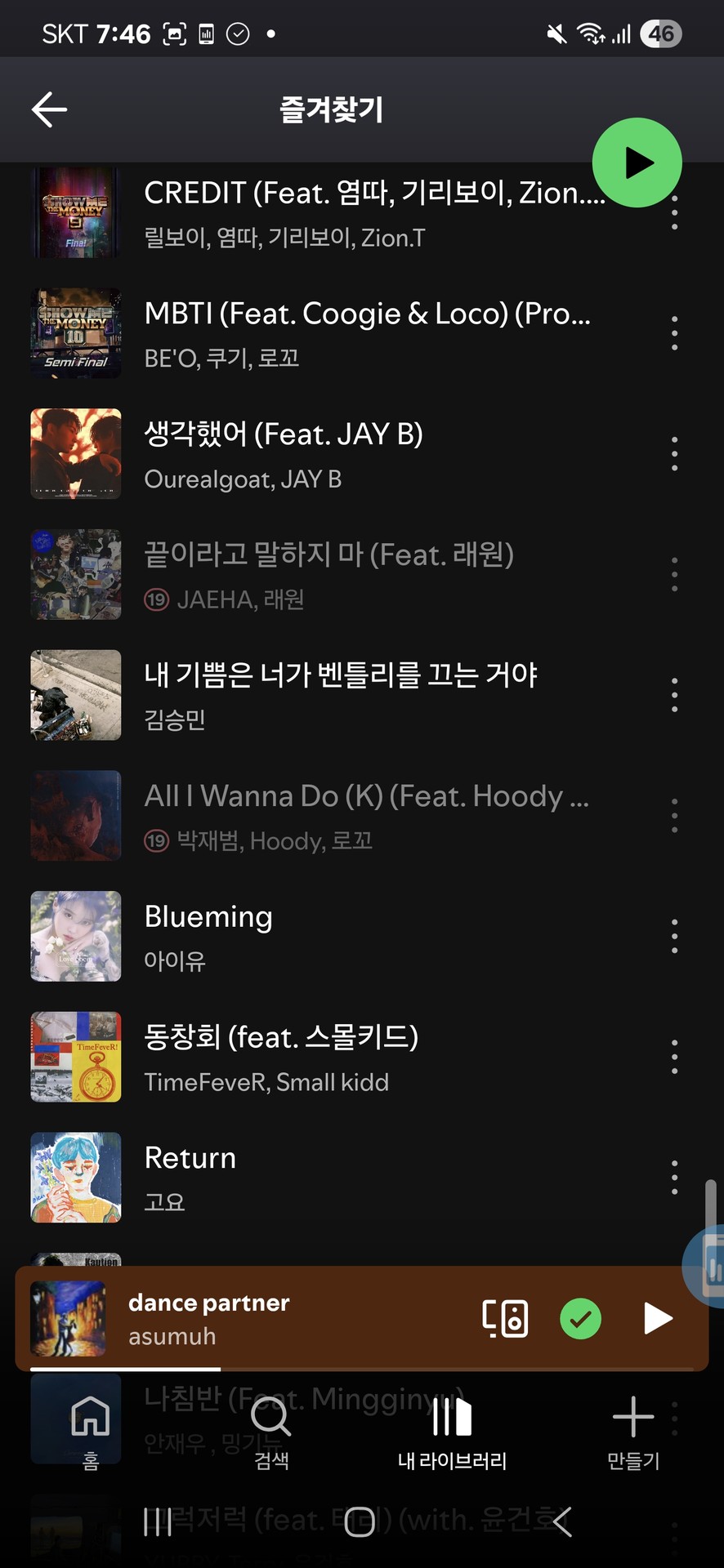Open more options for Return
Viewport: 724px width, 1568px height.
pos(674,1178)
